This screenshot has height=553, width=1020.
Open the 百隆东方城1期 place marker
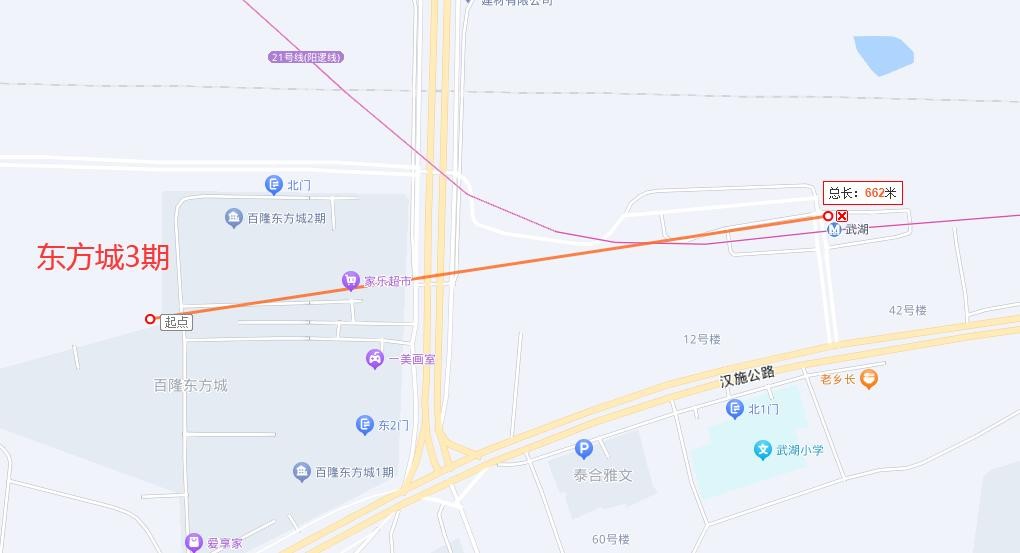pos(301,472)
